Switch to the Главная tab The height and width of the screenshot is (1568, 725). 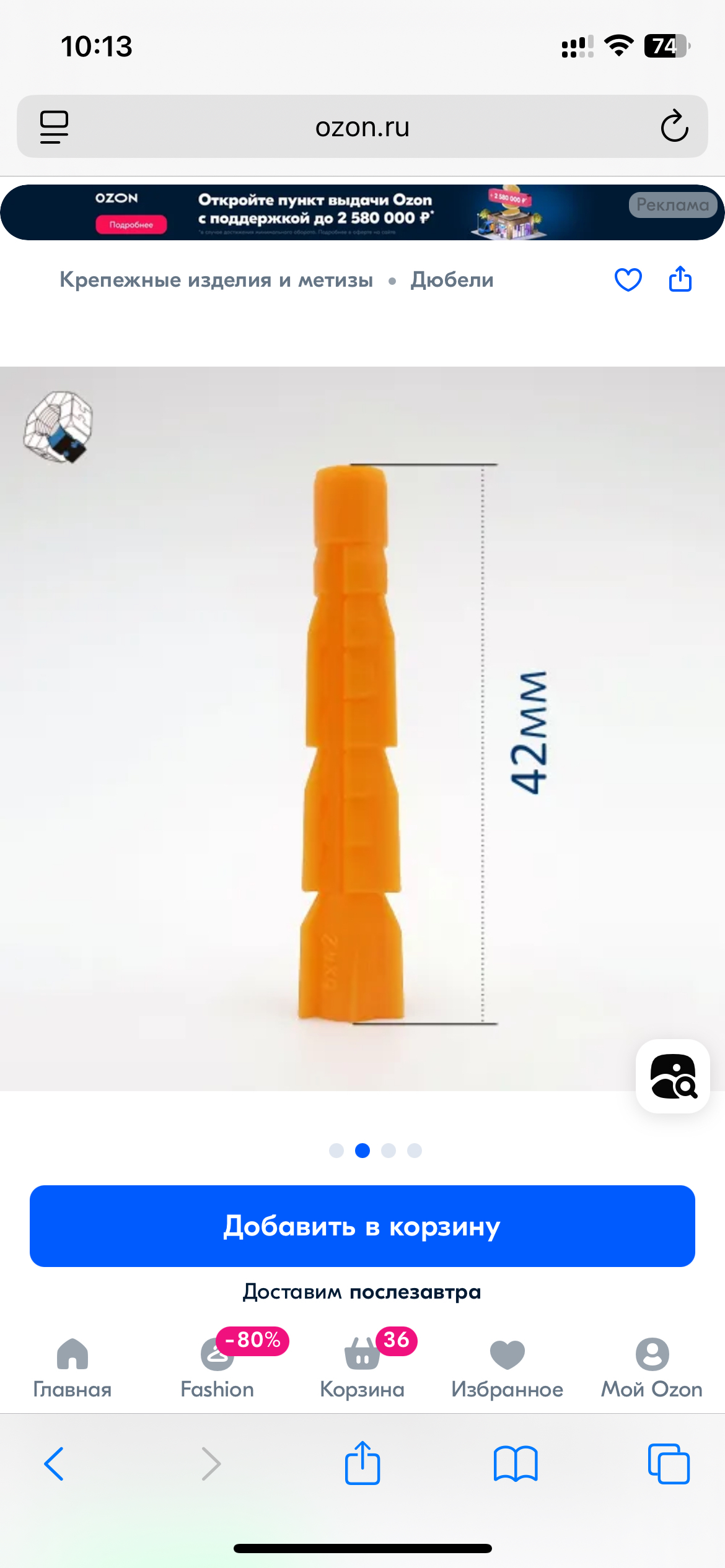click(72, 1364)
